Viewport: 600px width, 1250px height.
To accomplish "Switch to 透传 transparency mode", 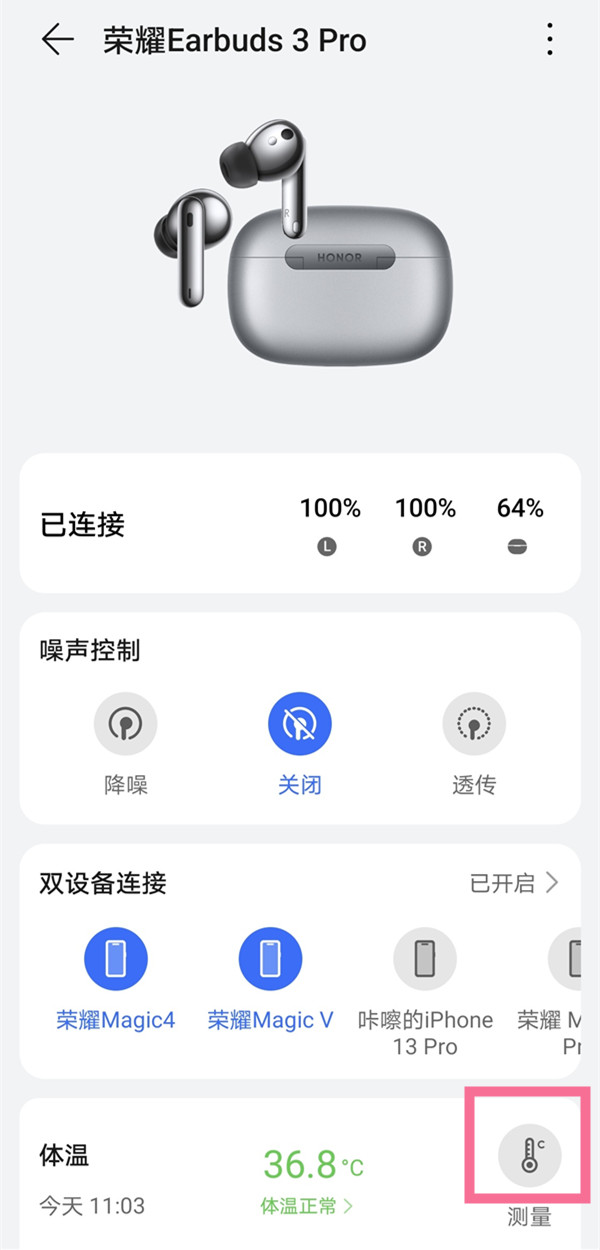I will pos(474,724).
